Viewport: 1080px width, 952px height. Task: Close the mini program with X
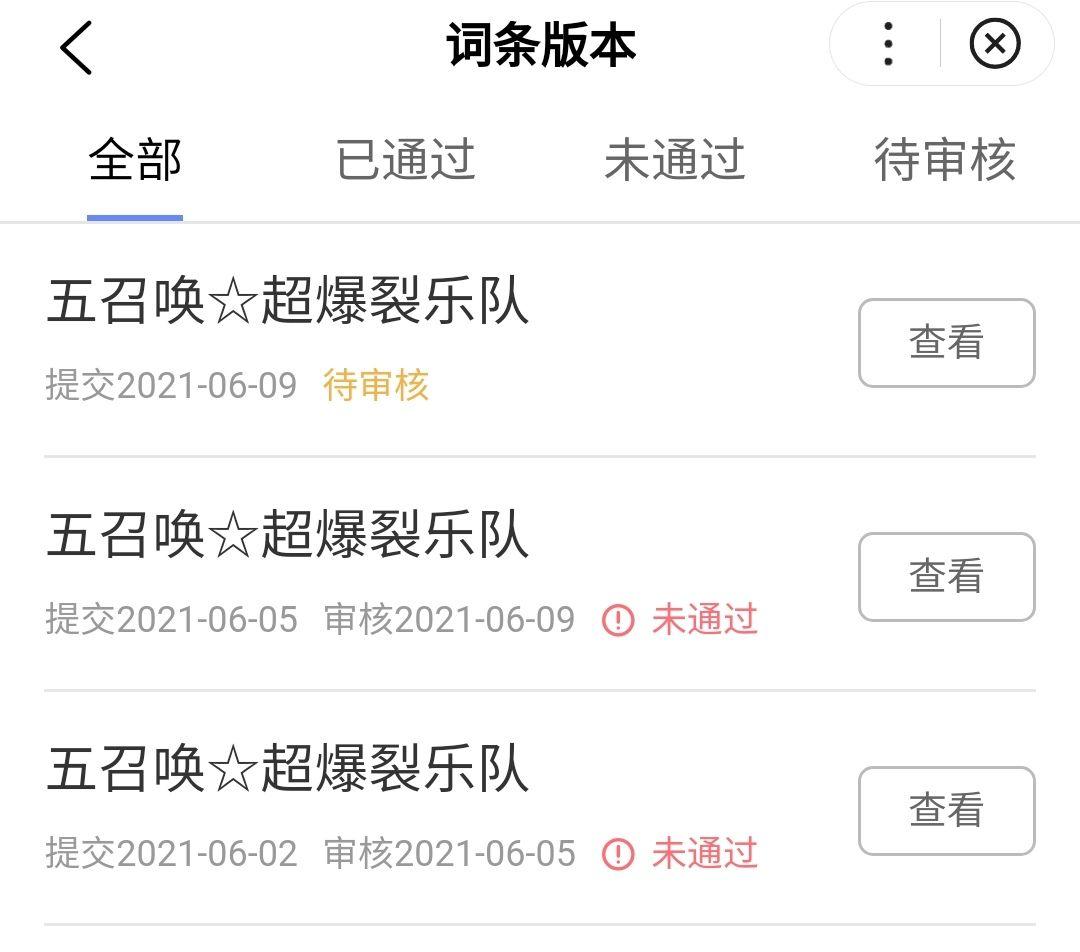pyautogui.click(x=995, y=44)
